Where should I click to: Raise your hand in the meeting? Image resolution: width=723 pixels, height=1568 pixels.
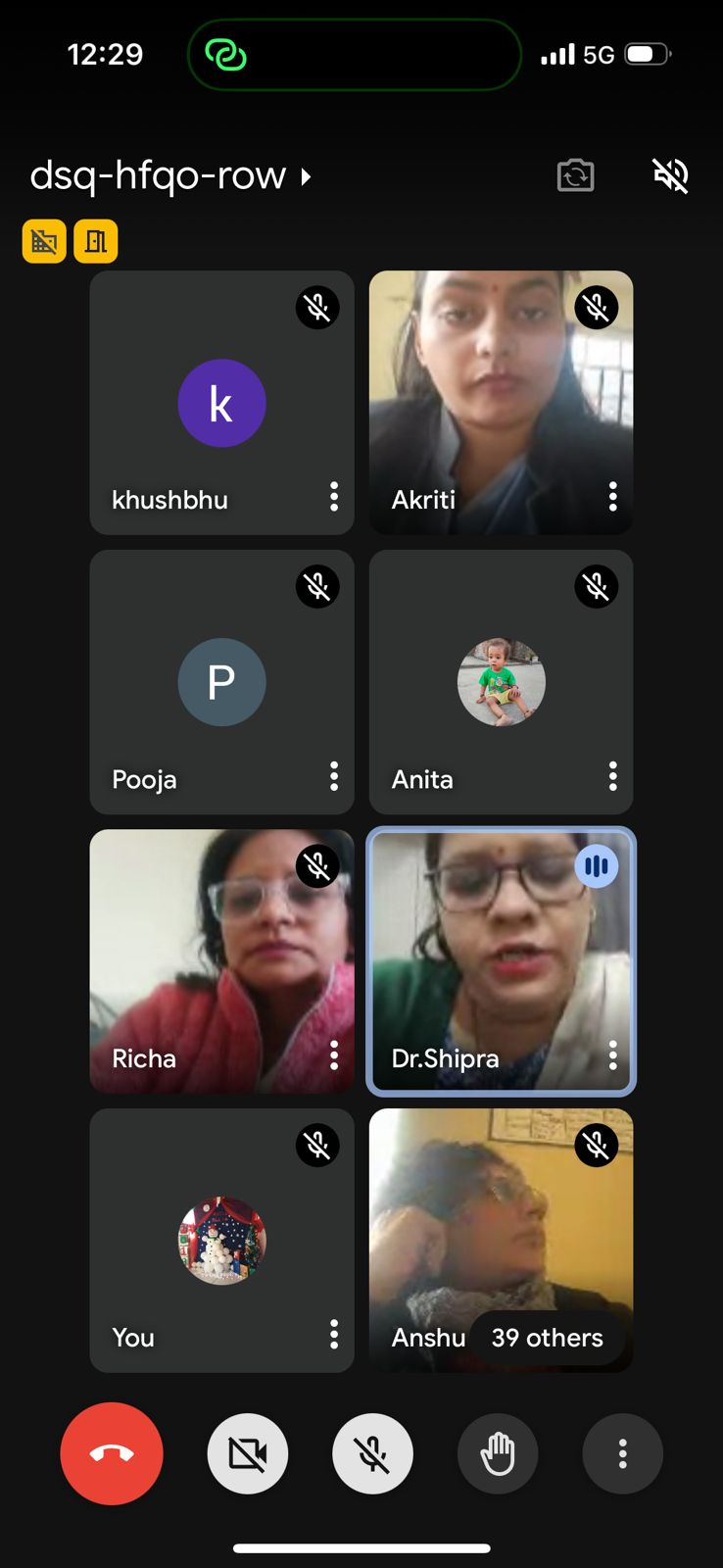click(x=498, y=1453)
